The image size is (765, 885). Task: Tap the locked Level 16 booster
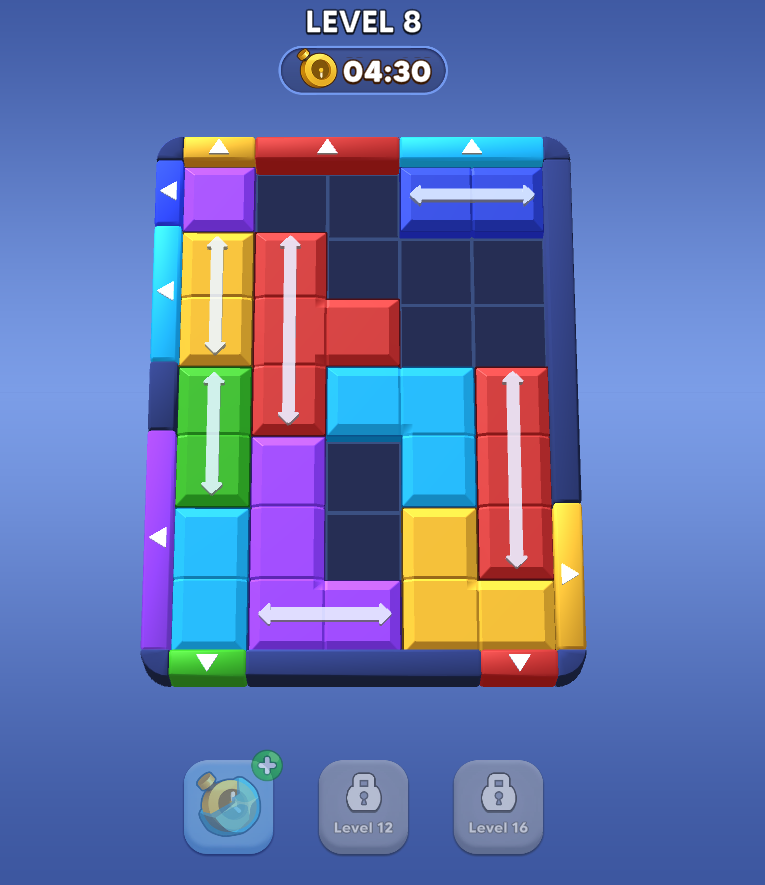(x=498, y=806)
